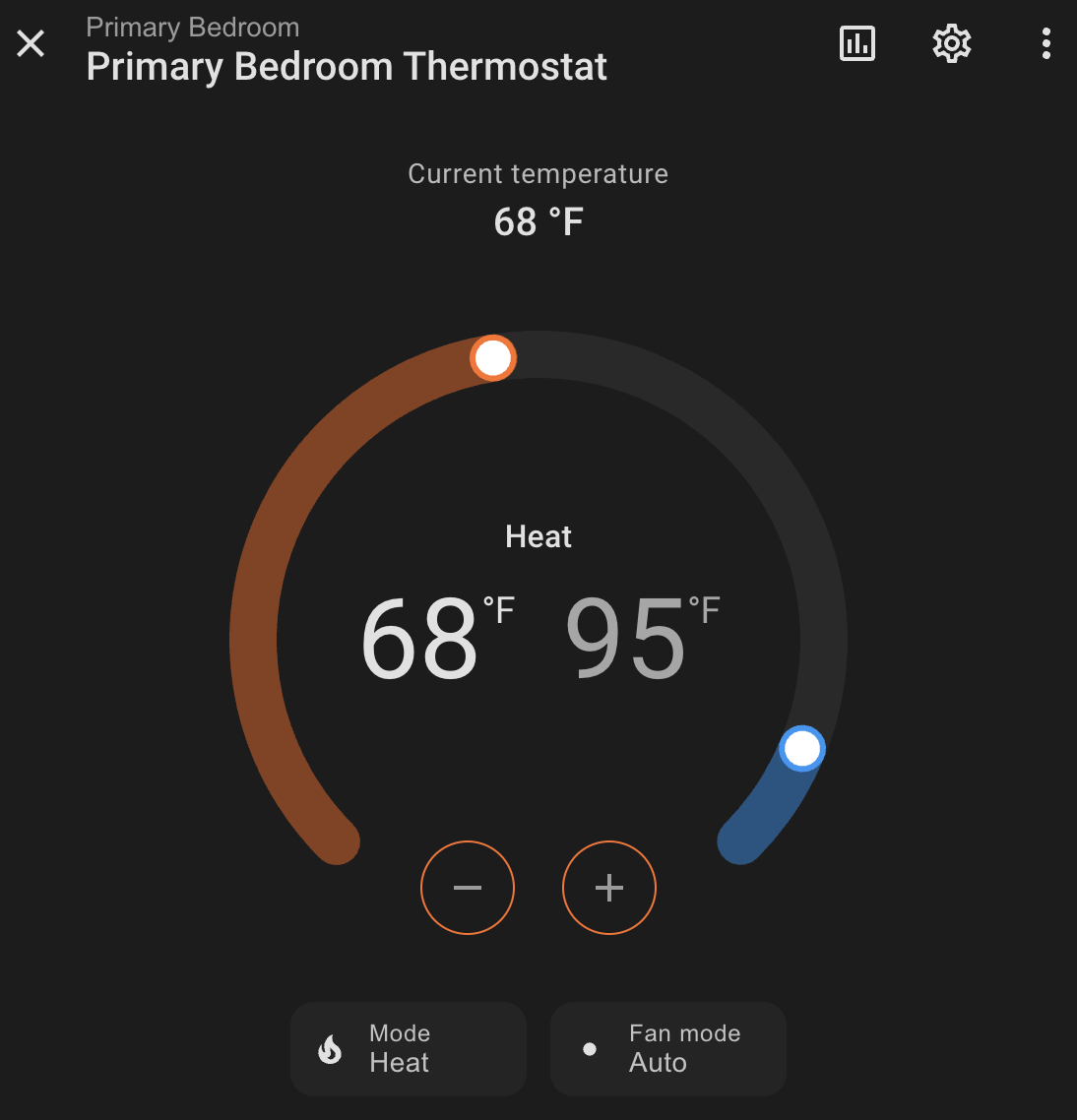This screenshot has height=1120, width=1077.
Task: Select the 68°F heat setpoint
Action: pyautogui.click(x=437, y=636)
